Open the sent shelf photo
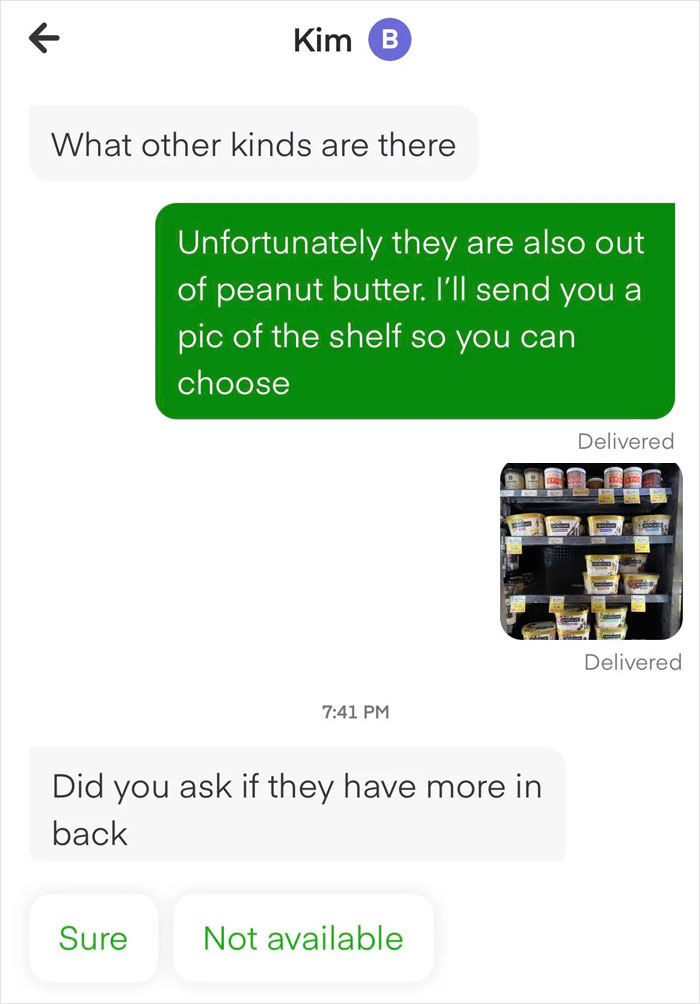Viewport: 700px width, 1004px height. click(590, 551)
